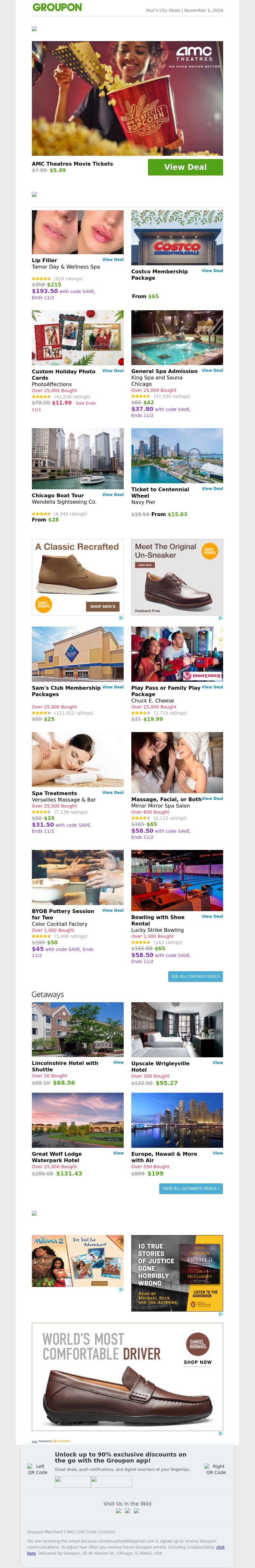Tap See All Chicago Deals
This screenshot has height=1568, width=255.
click(x=195, y=976)
